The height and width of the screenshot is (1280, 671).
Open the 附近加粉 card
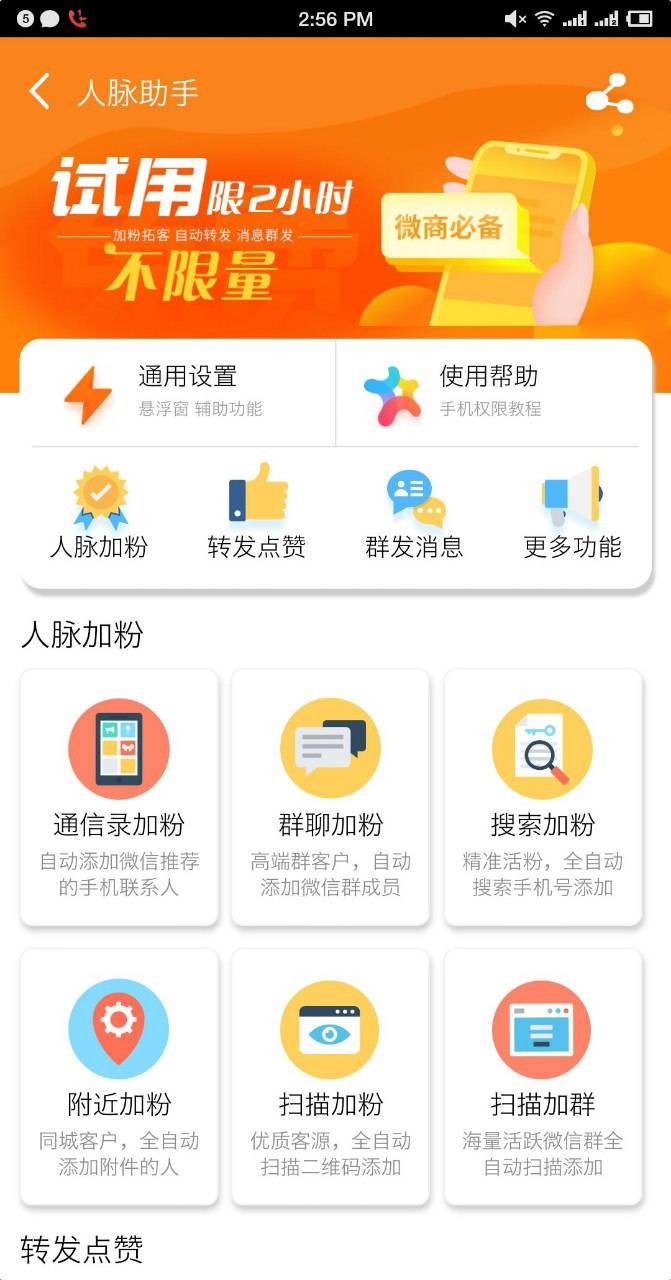(x=119, y=1077)
